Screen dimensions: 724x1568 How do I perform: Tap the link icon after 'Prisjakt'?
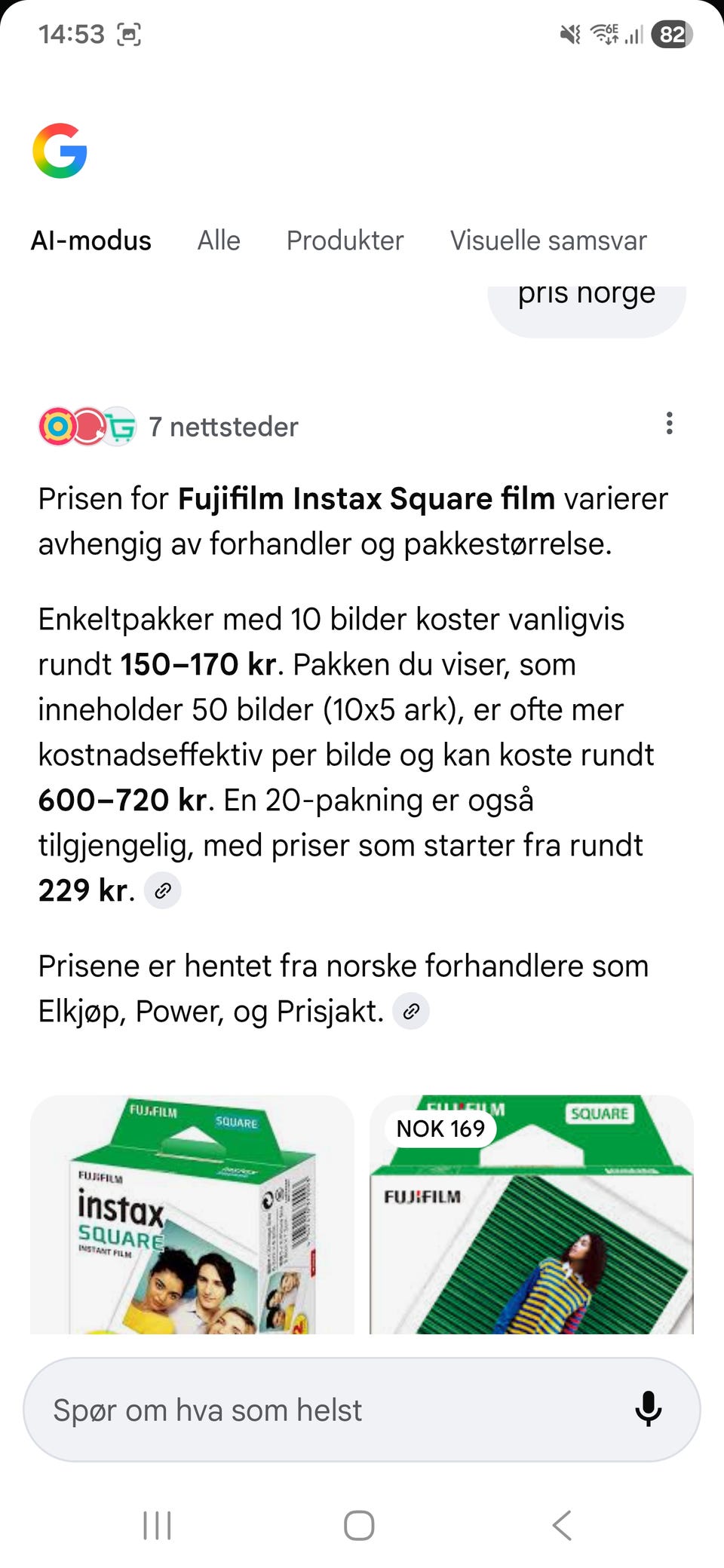coord(411,1010)
